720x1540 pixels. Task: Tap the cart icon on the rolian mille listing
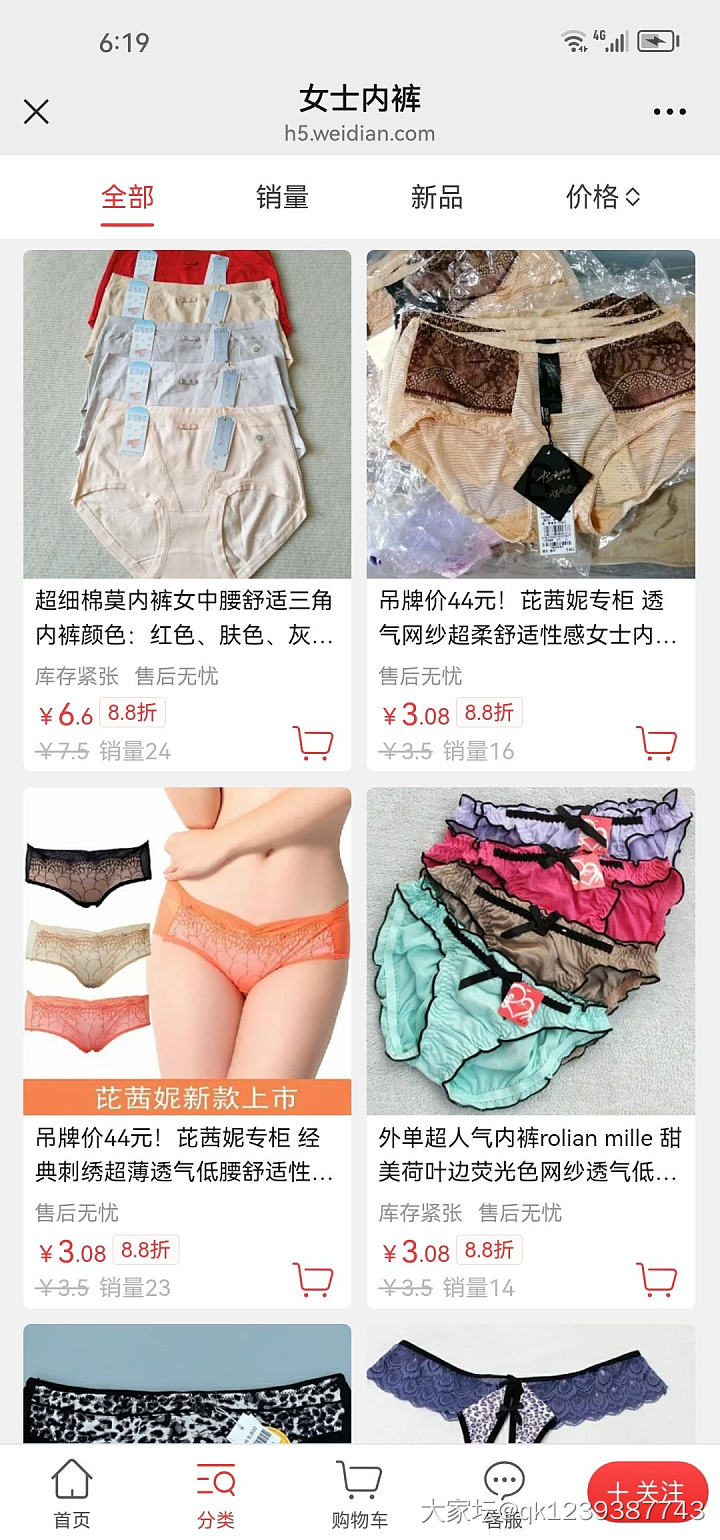[658, 1278]
